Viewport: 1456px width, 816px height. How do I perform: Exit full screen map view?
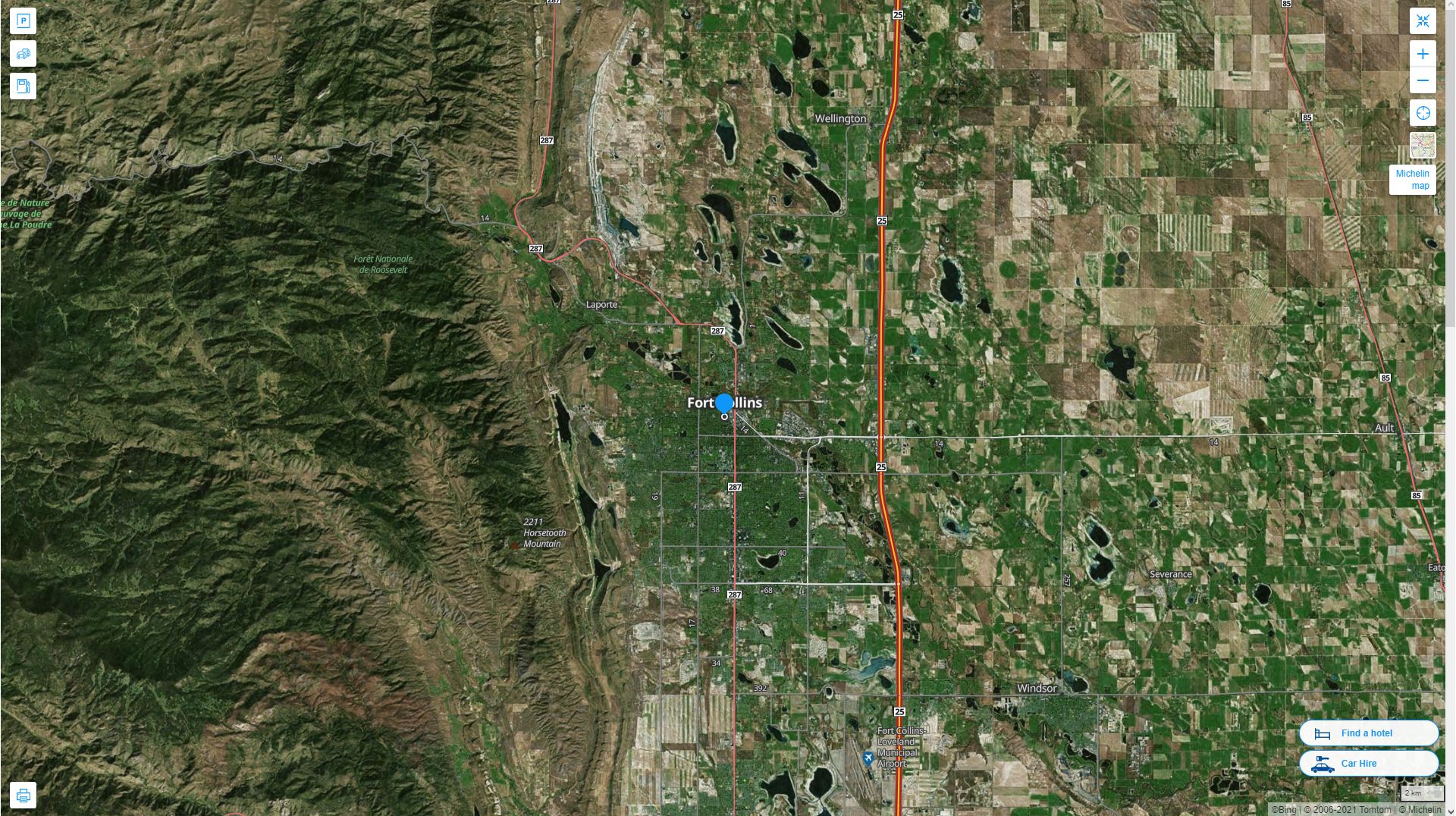tap(1423, 21)
